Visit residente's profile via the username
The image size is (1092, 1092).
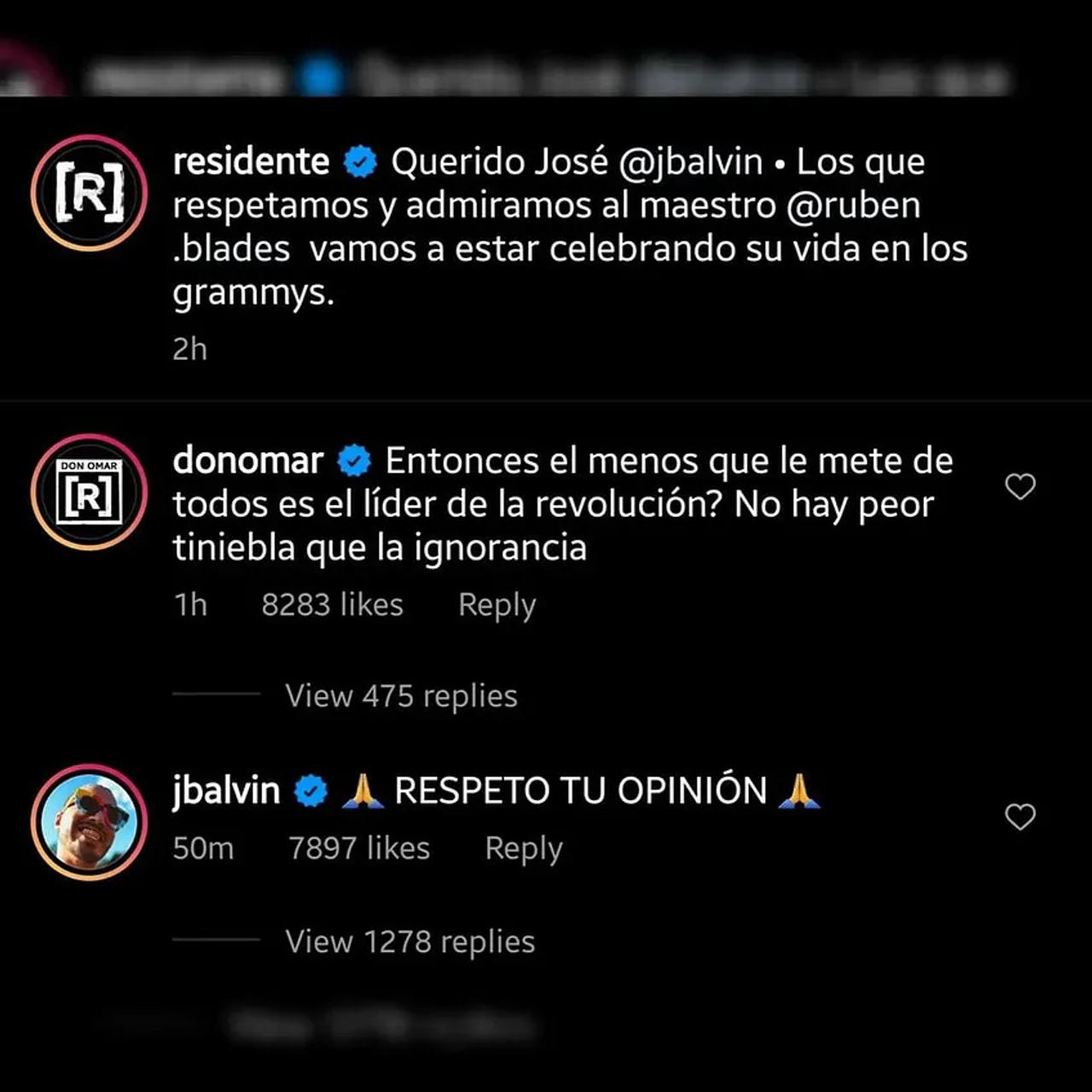tap(251, 162)
